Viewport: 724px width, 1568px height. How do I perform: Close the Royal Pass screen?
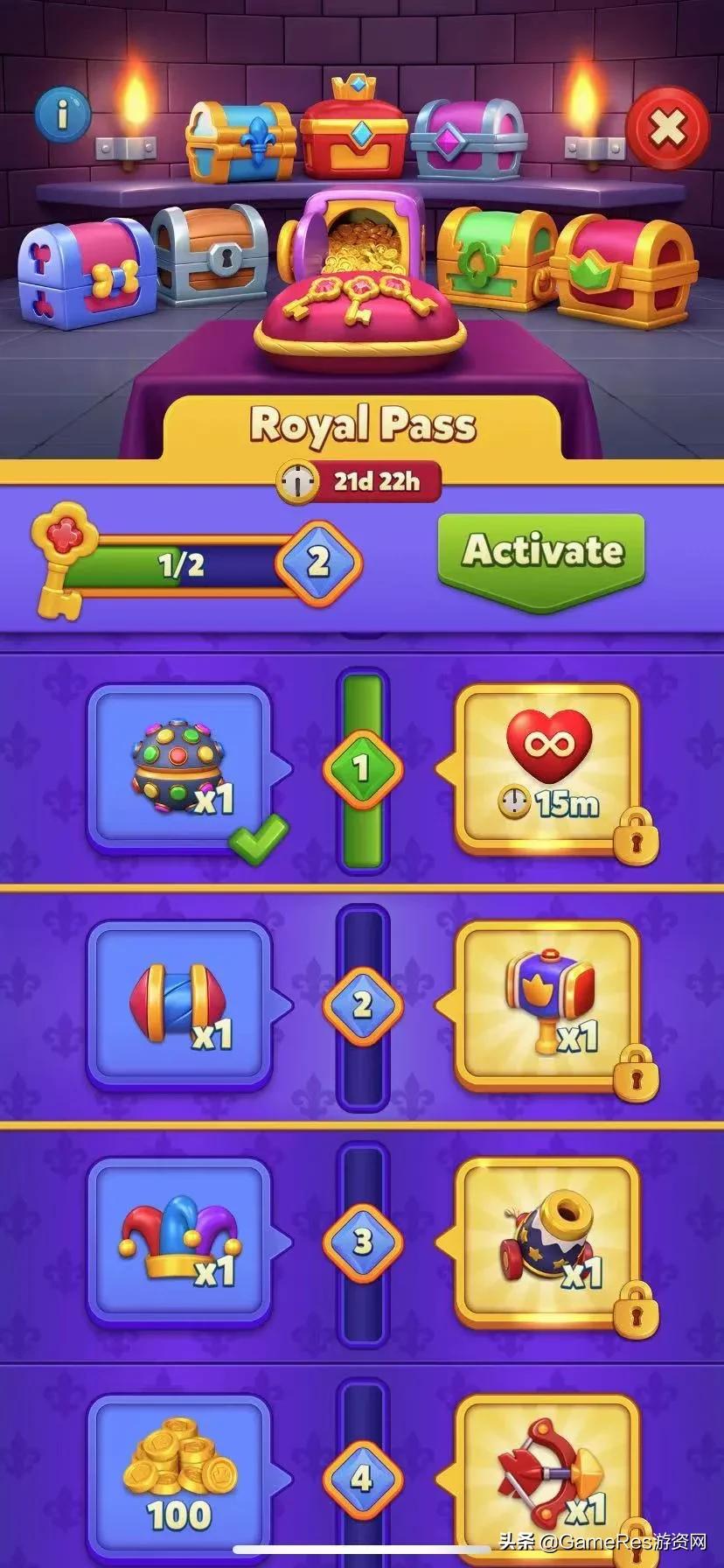coord(668,129)
